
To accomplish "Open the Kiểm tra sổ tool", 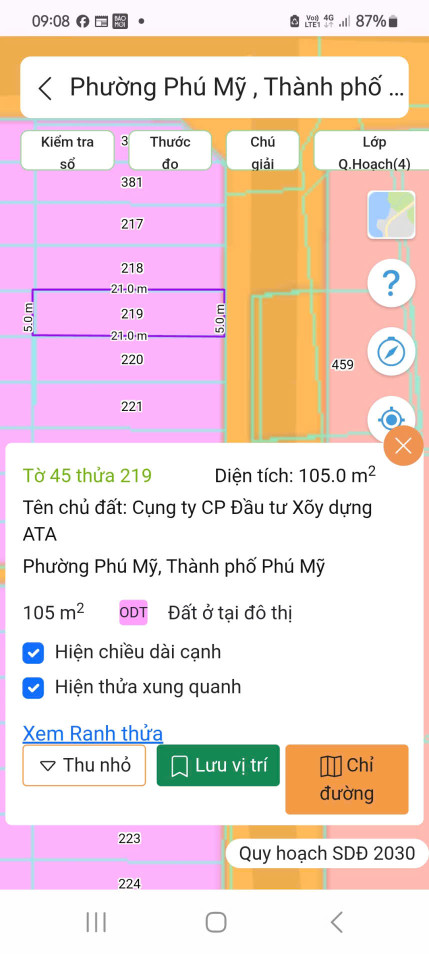I will pos(68,150).
